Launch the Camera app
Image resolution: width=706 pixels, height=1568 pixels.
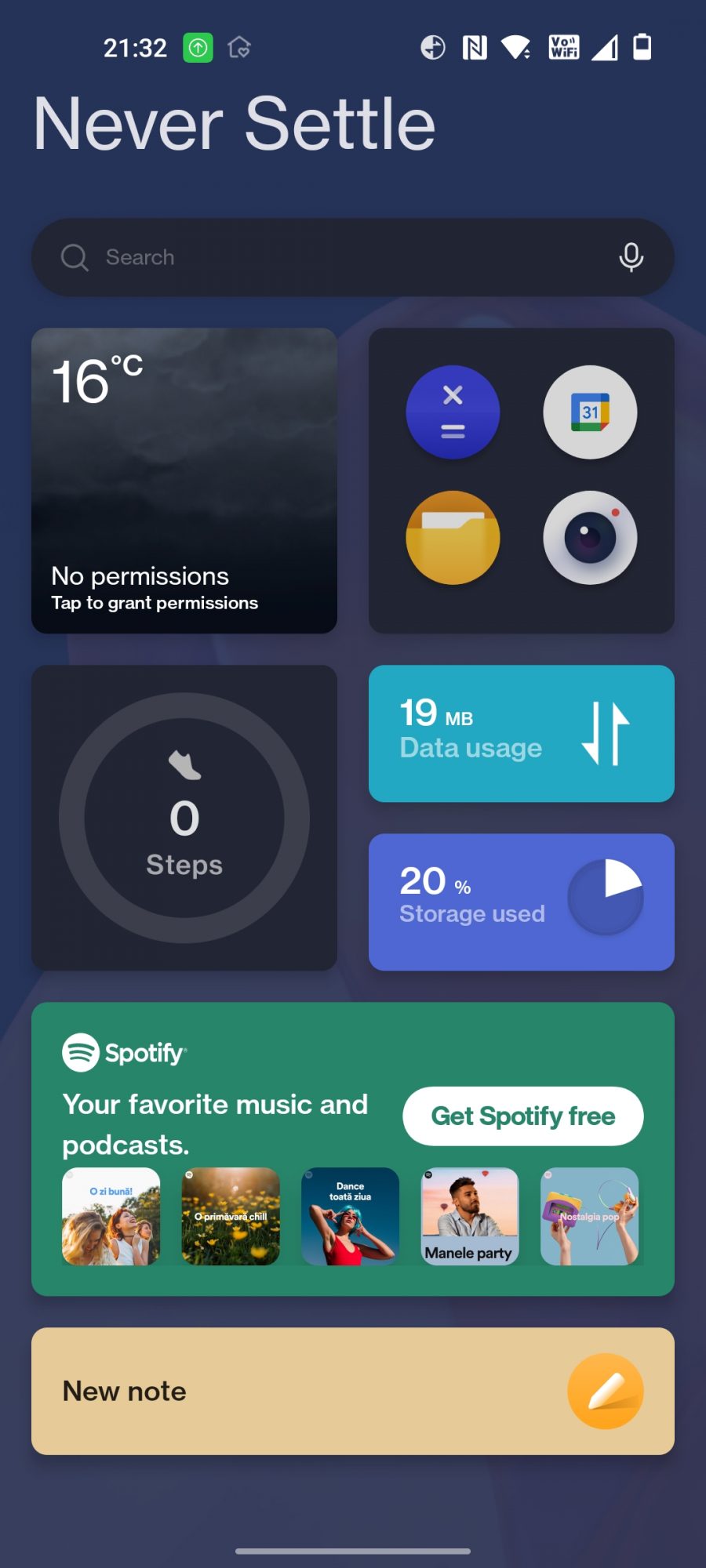[590, 538]
